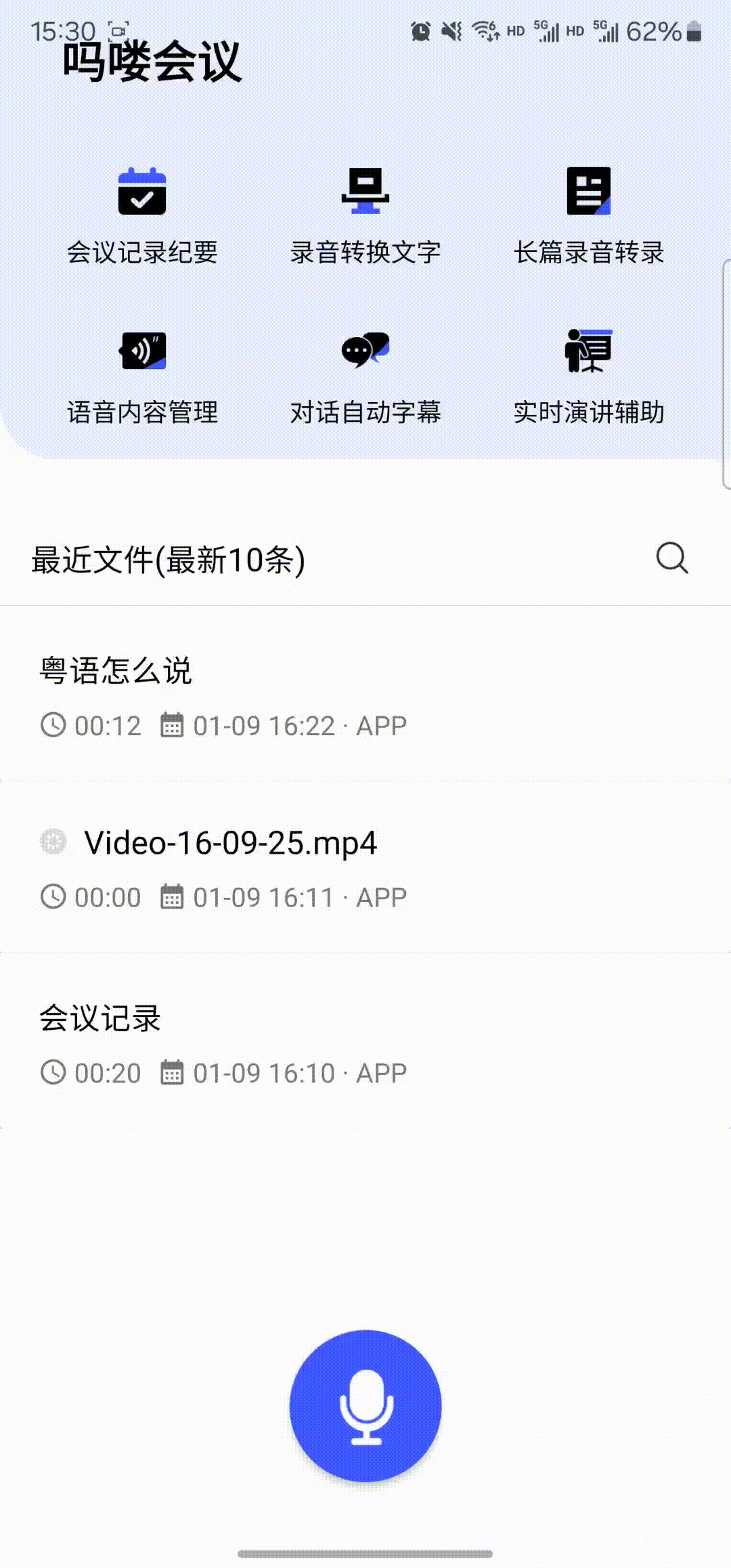
Task: Open 语音内容管理
Action: (x=142, y=376)
